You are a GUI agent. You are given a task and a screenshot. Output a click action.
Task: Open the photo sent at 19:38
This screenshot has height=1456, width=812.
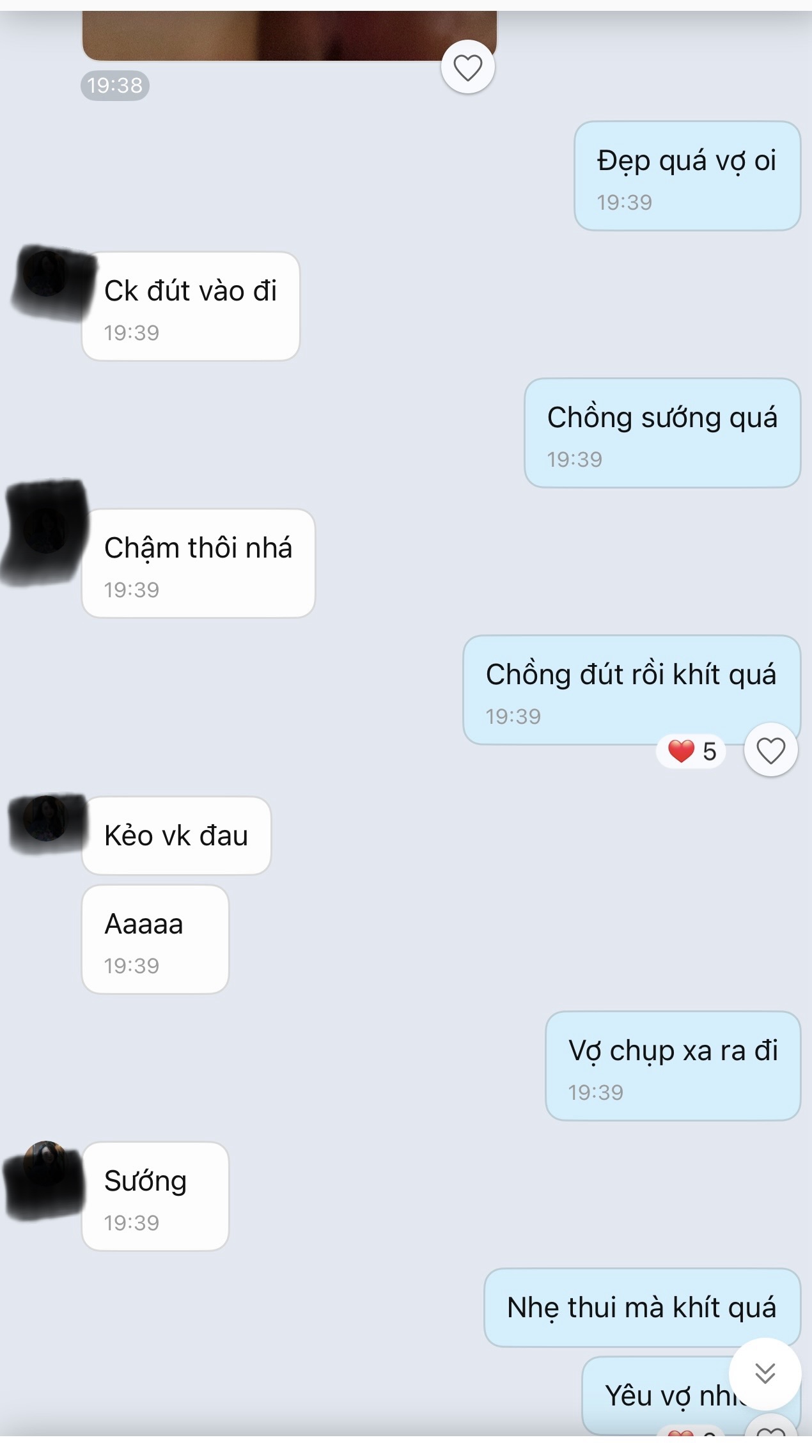tap(289, 36)
